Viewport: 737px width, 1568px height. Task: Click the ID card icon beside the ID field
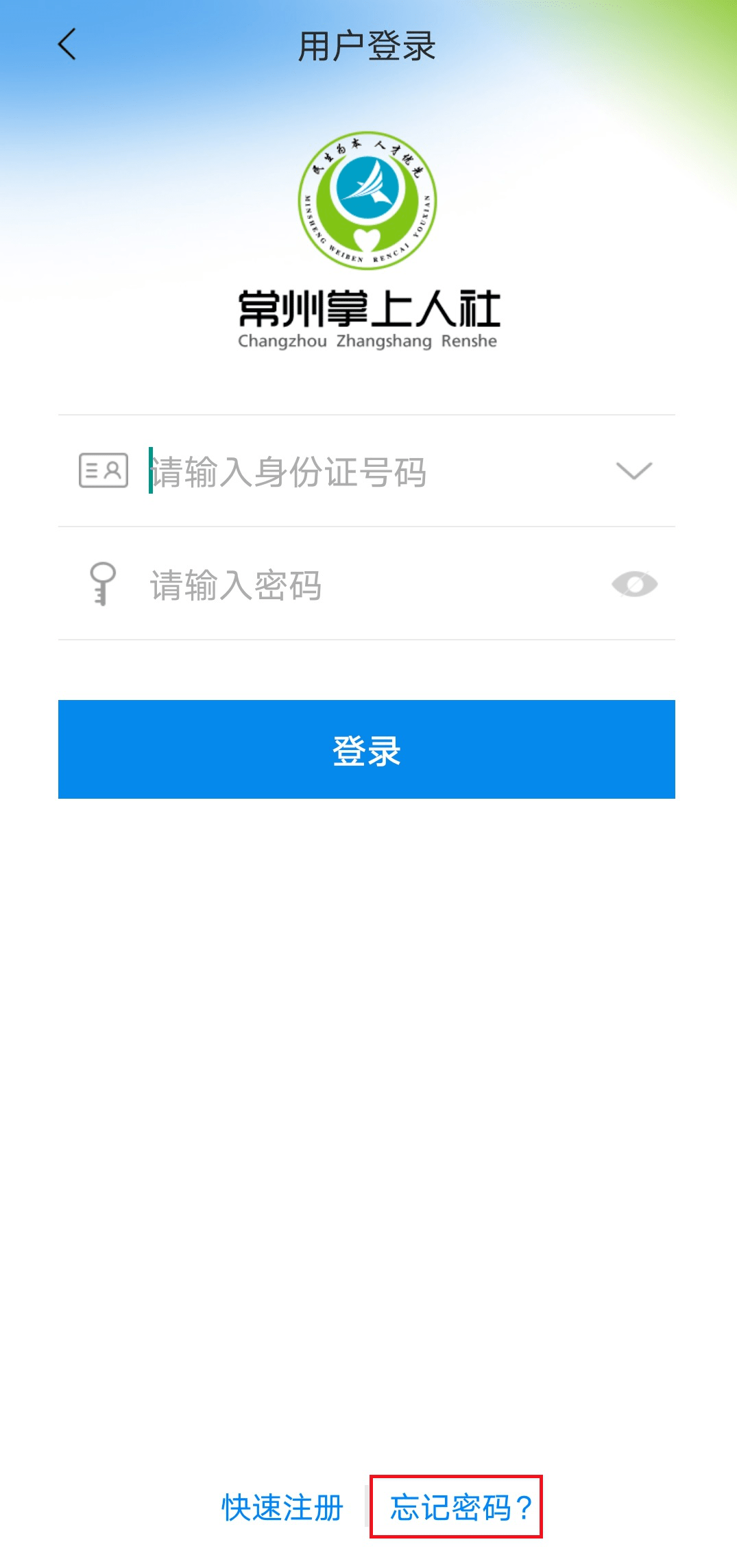(104, 470)
